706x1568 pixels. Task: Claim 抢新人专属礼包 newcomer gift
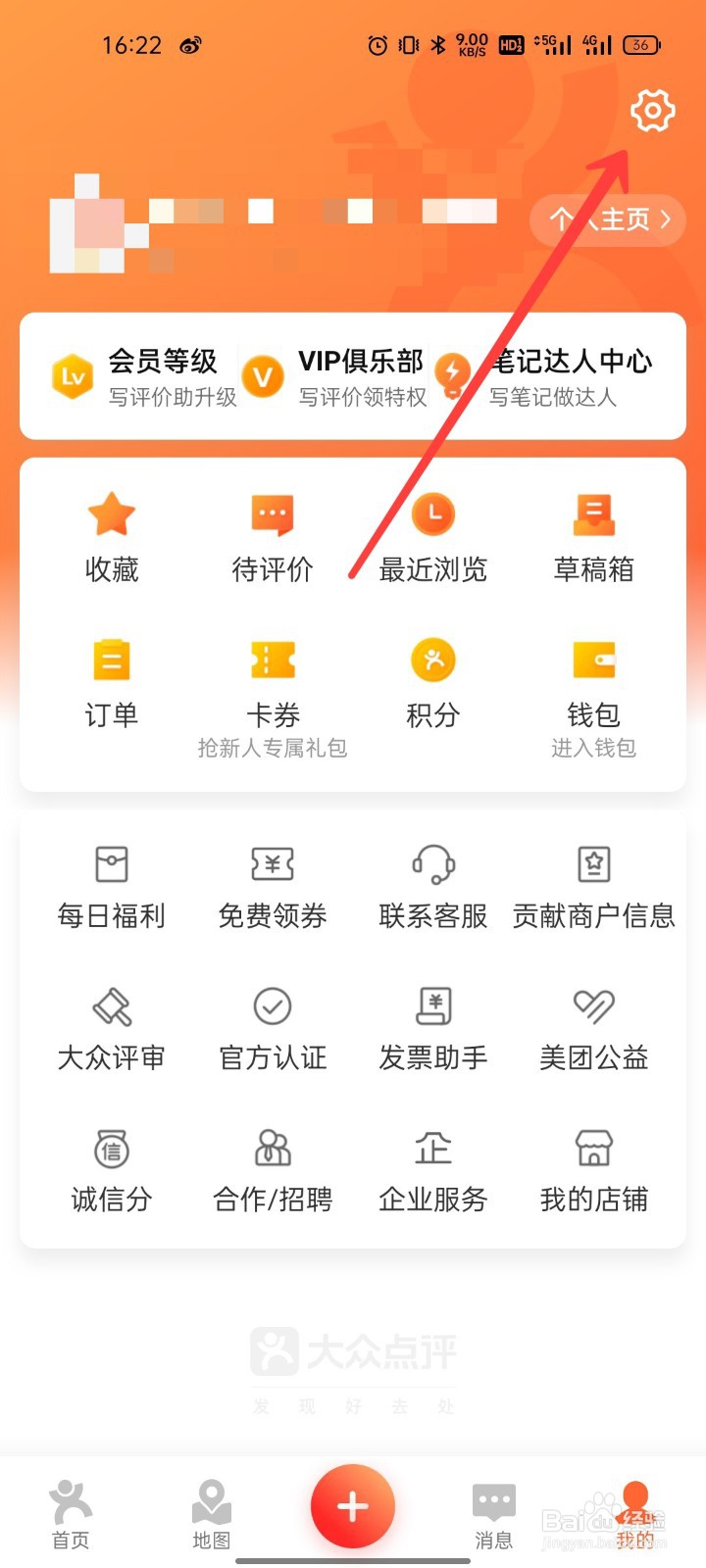tap(272, 747)
